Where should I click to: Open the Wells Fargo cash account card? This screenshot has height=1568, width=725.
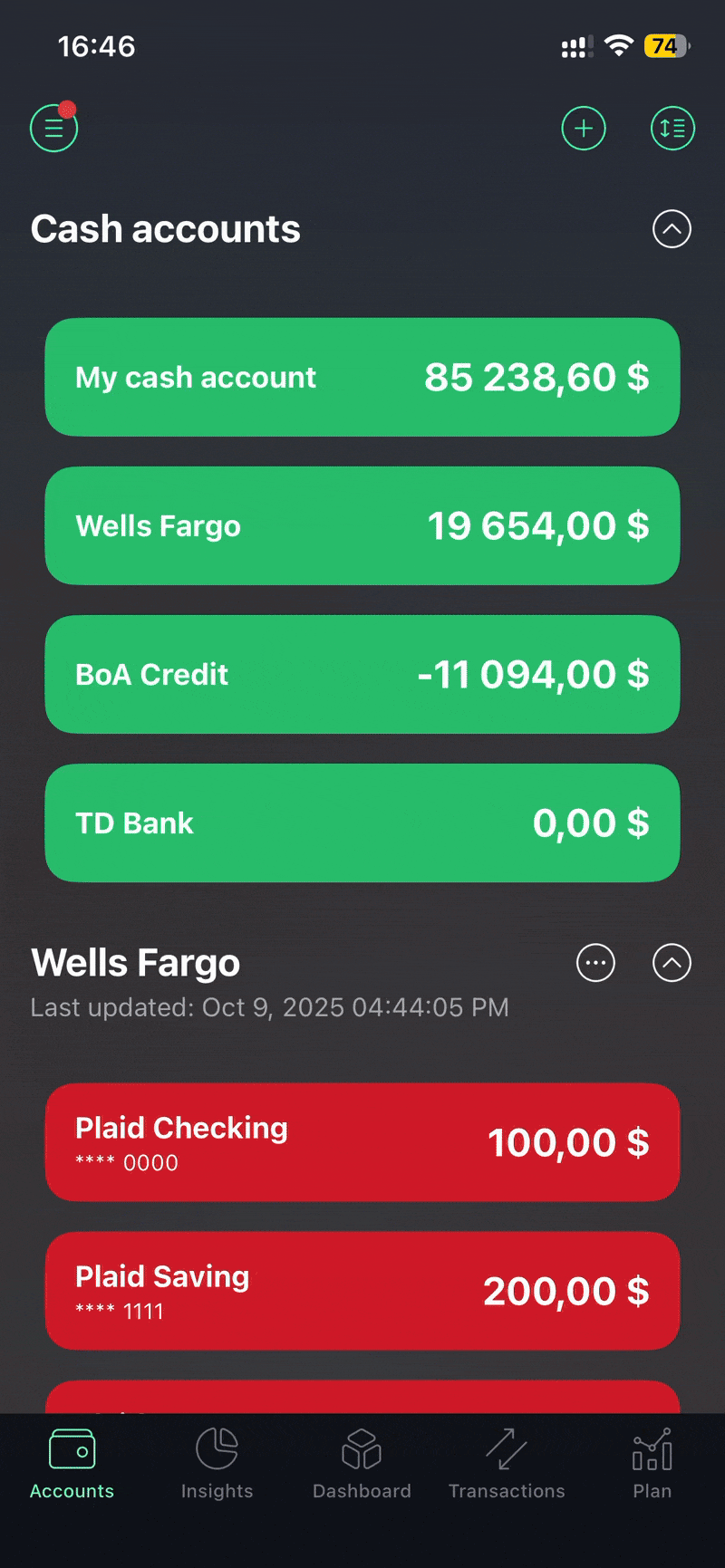point(362,525)
